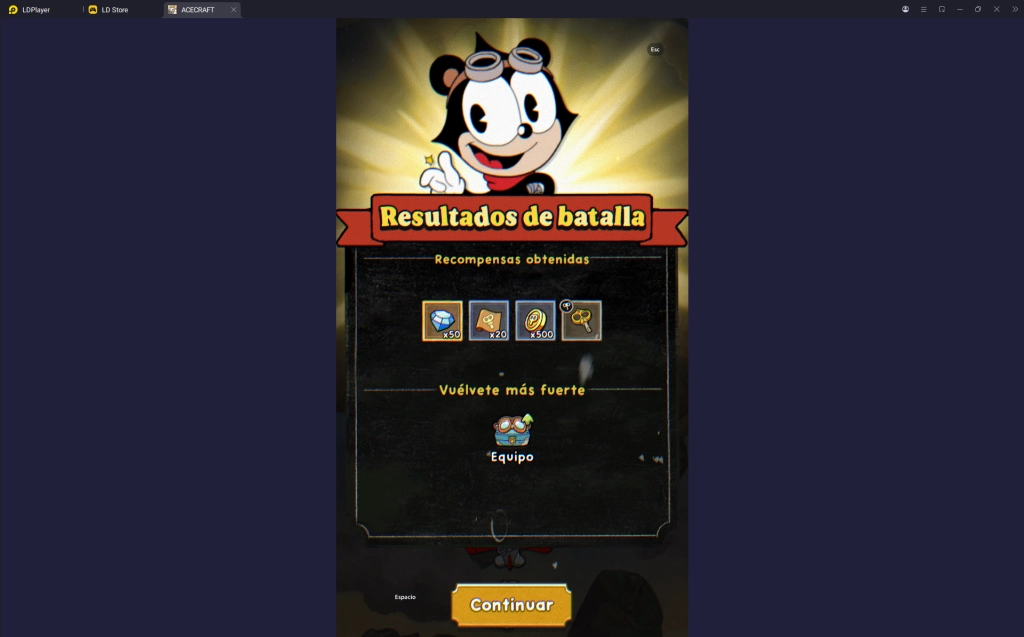View the golden key reward
The image size is (1024, 637).
[x=581, y=321]
